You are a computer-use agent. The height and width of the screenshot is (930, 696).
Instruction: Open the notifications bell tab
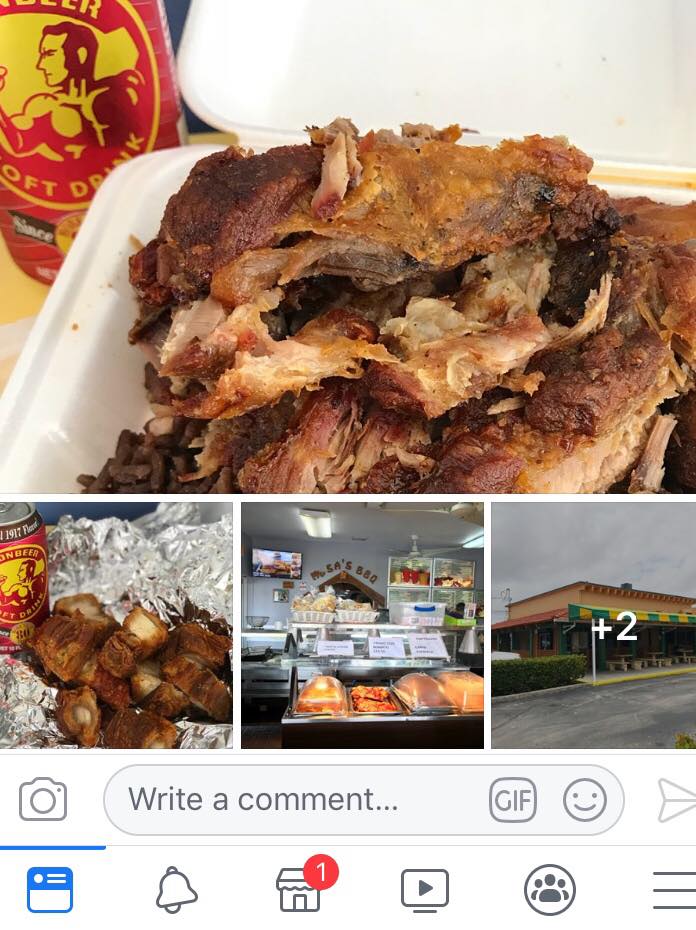click(x=176, y=889)
